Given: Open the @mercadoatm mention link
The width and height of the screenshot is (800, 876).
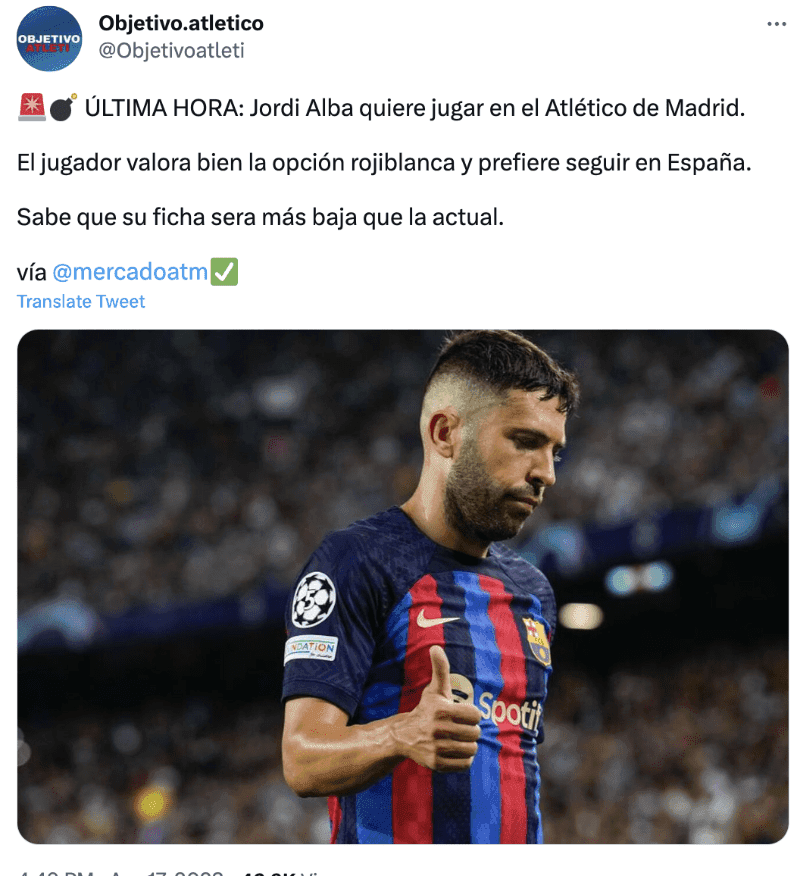Looking at the screenshot, I should (x=130, y=272).
